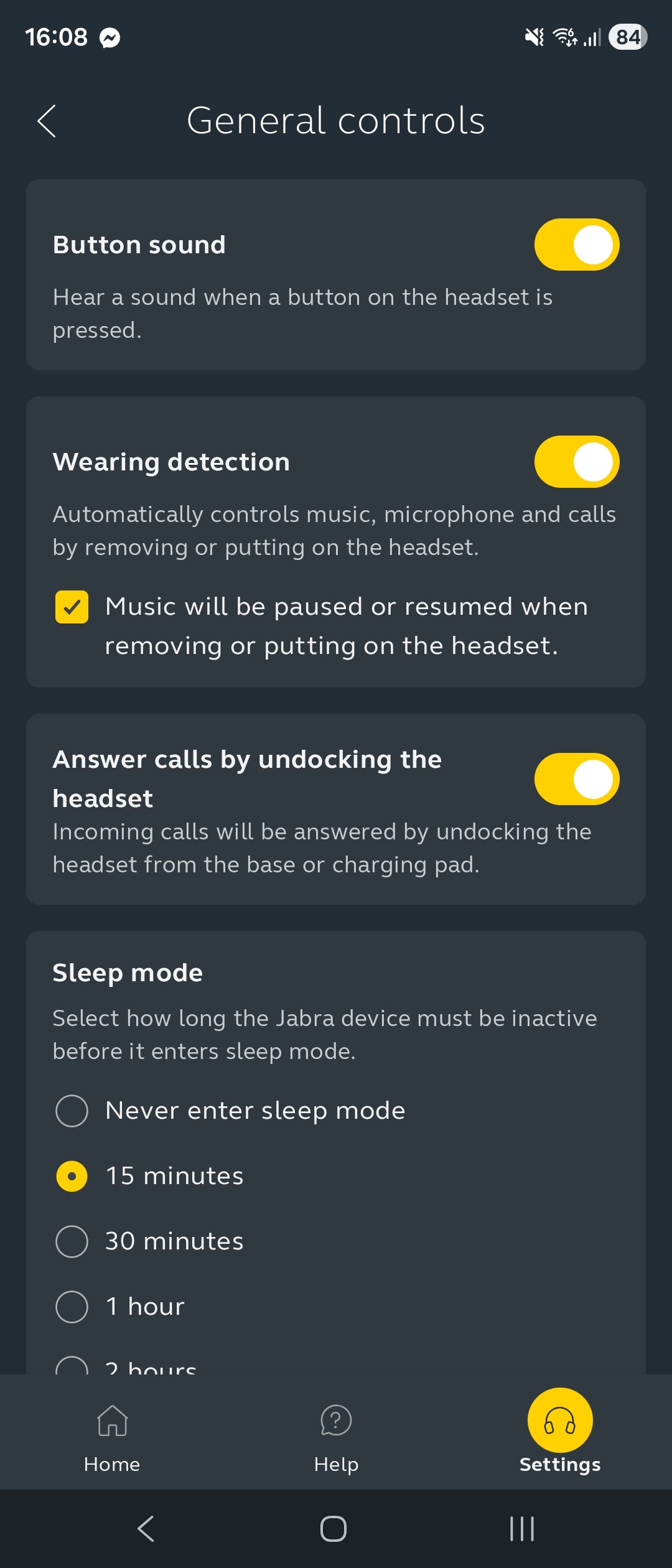Pick the 1 hour sleep option

coord(72,1307)
